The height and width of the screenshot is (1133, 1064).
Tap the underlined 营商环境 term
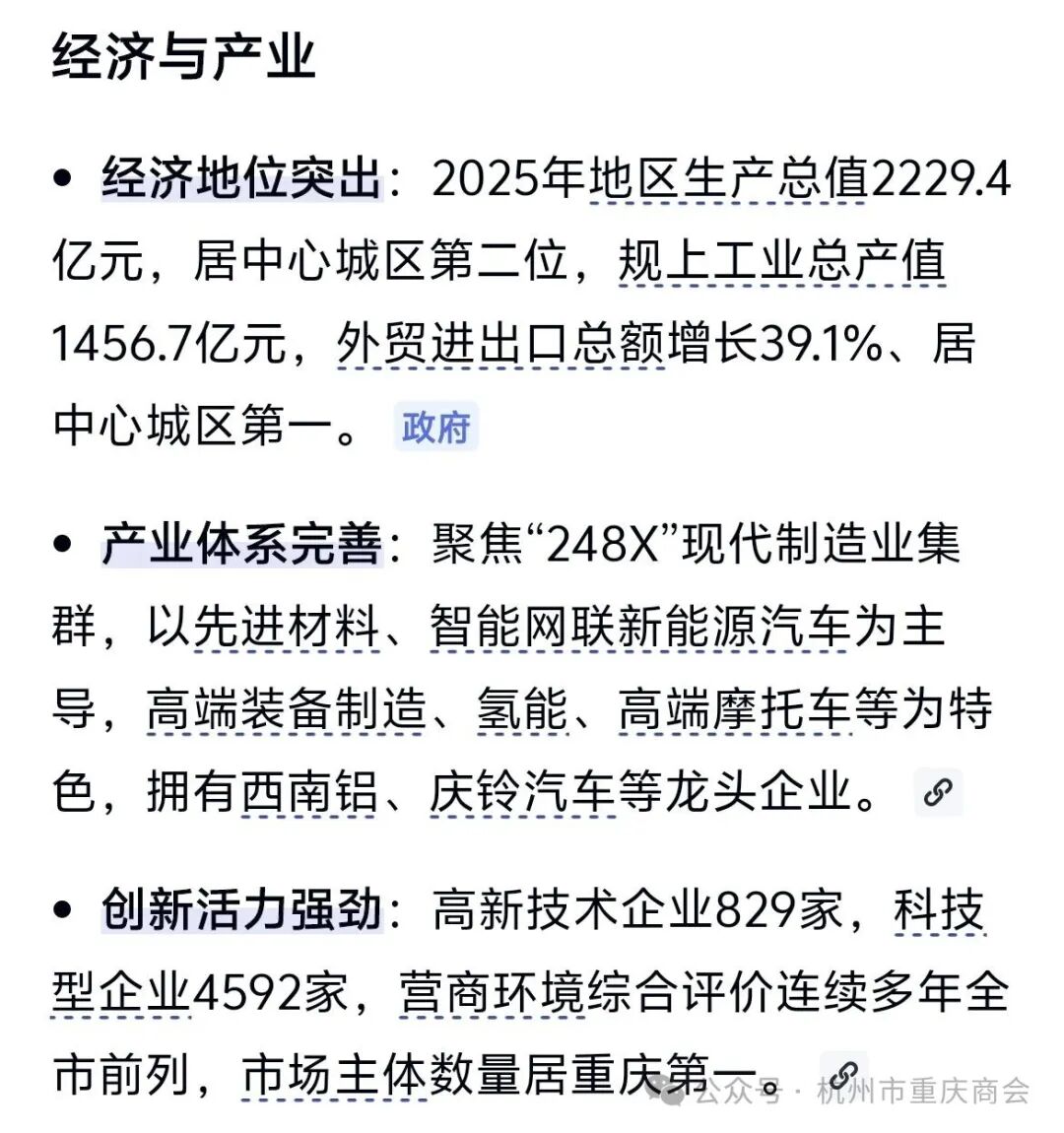(x=493, y=991)
